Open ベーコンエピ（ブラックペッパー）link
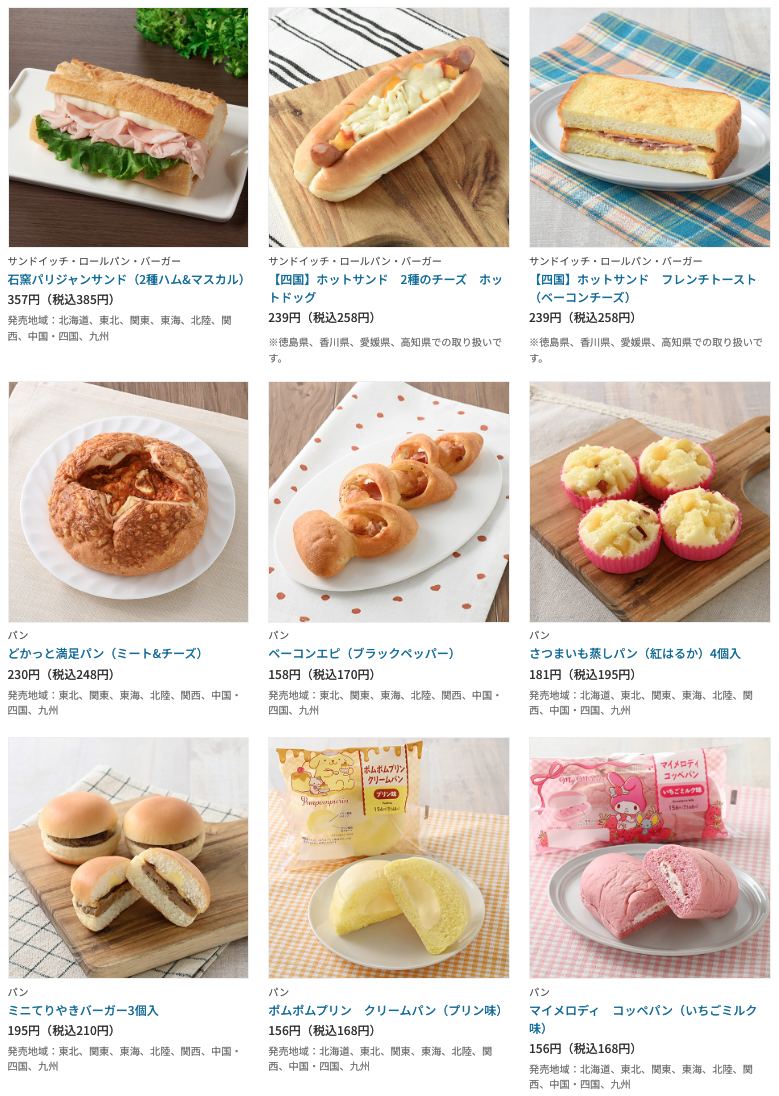Viewport: 779px width, 1096px height. point(362,653)
